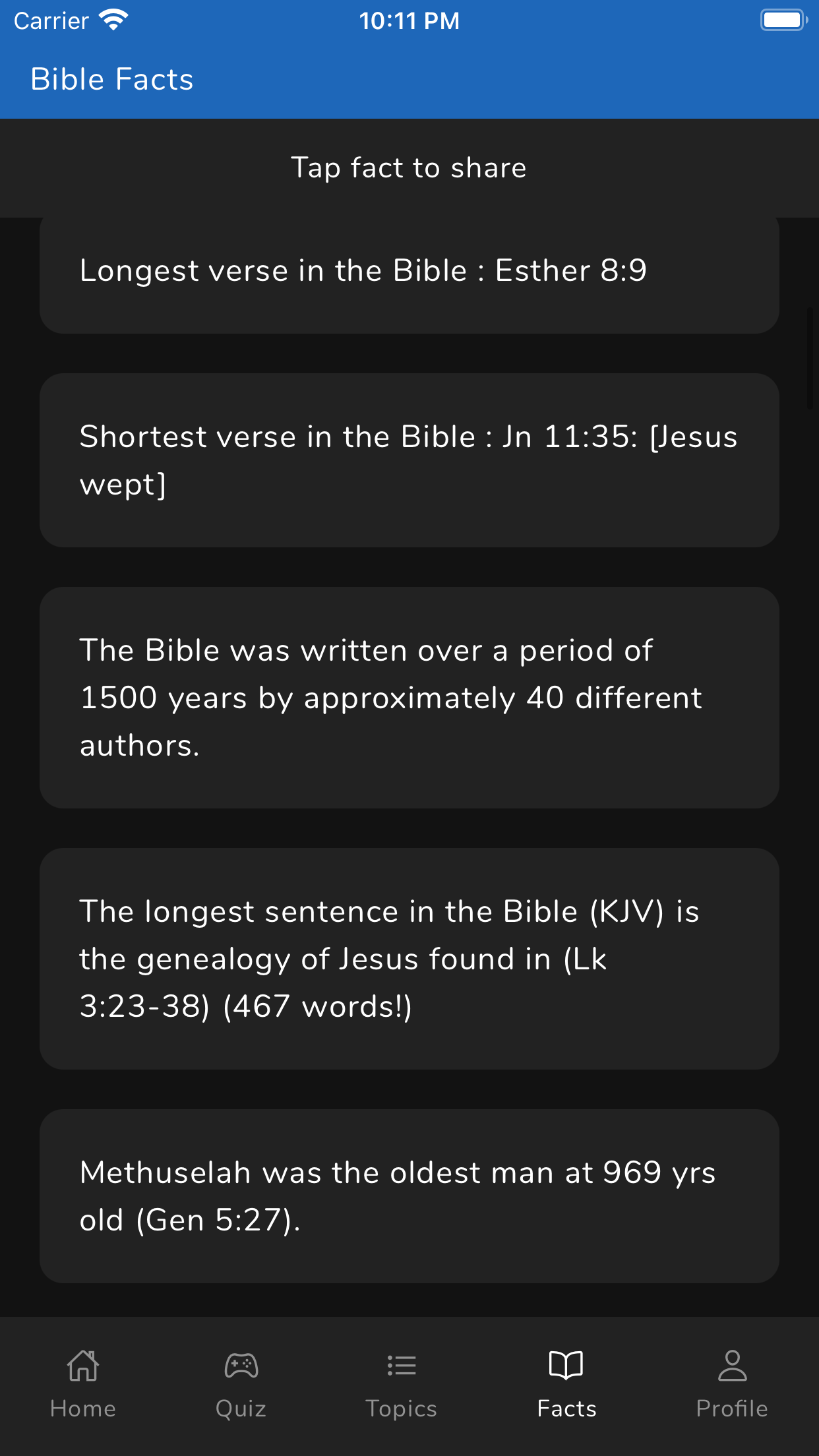This screenshot has width=819, height=1456.
Task: Click the 'Tap fact to share' header
Action: click(x=409, y=167)
